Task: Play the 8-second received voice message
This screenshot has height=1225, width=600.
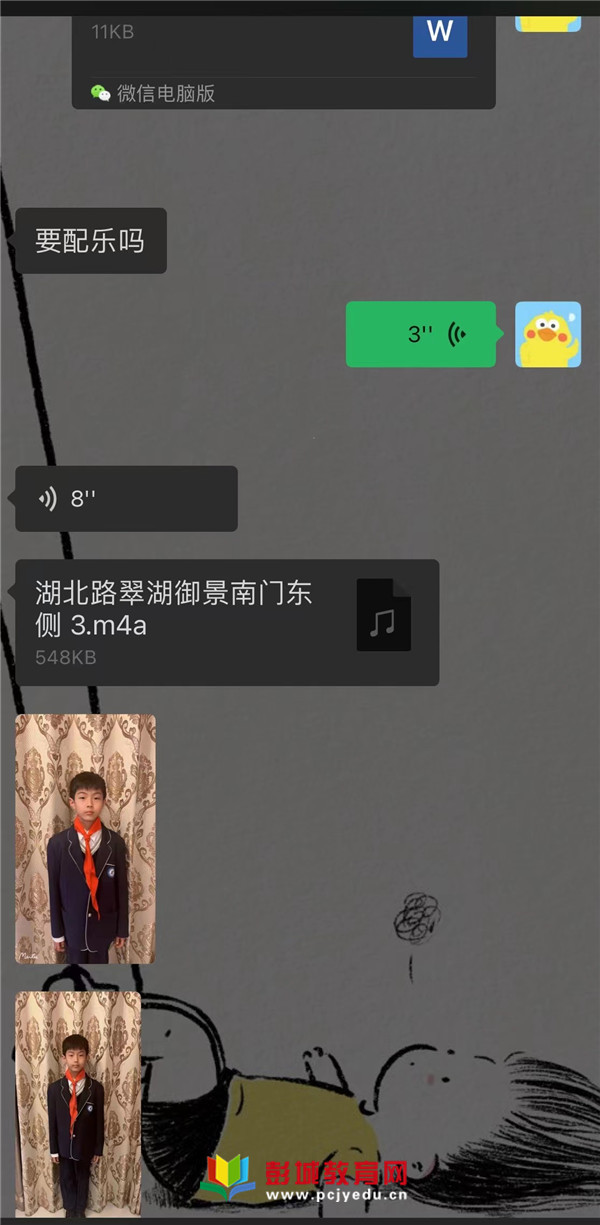Action: point(126,498)
